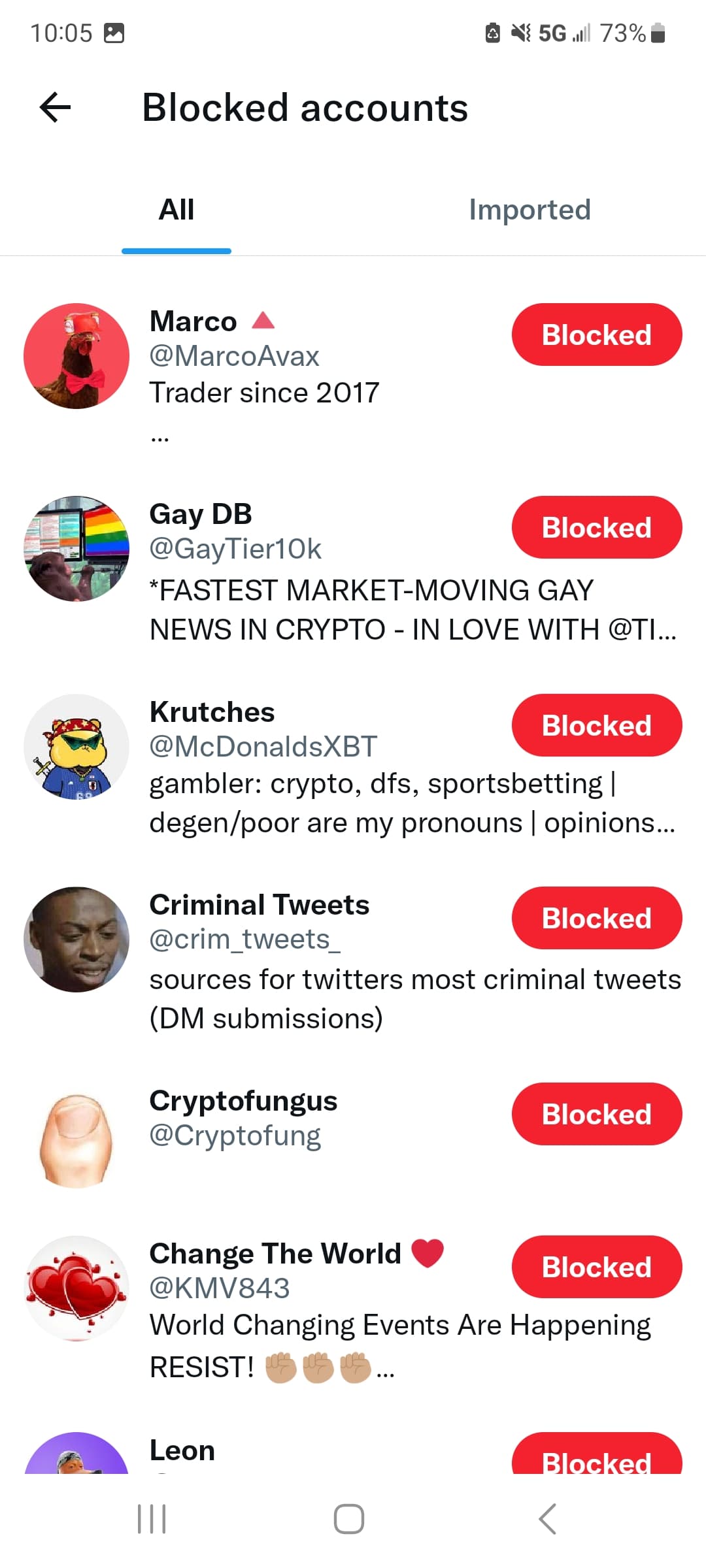Tap the system home button
Viewport: 706px width, 1568px height.
pos(349,1518)
